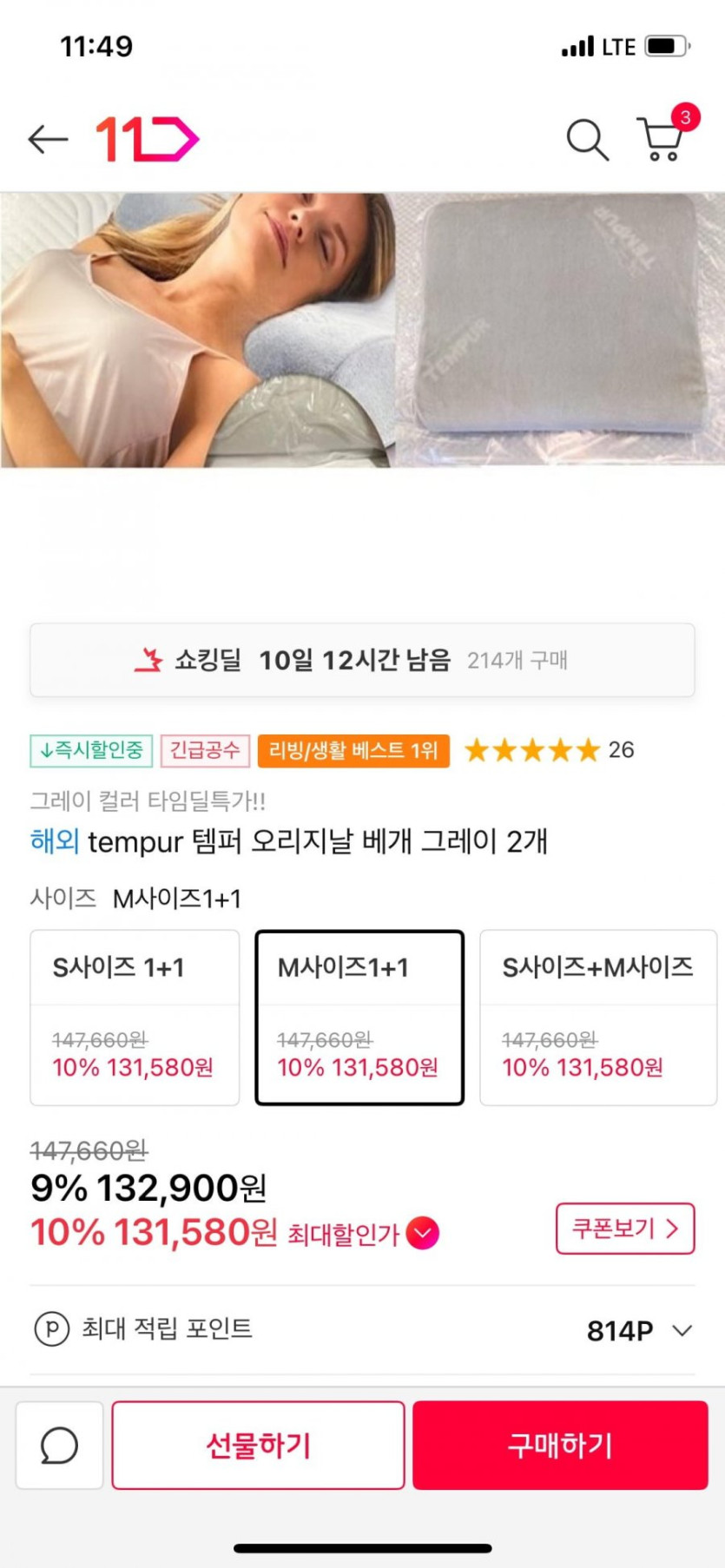725x1568 pixels.
Task: Select the S사이즈+M사이즈 option
Action: pyautogui.click(x=598, y=1018)
